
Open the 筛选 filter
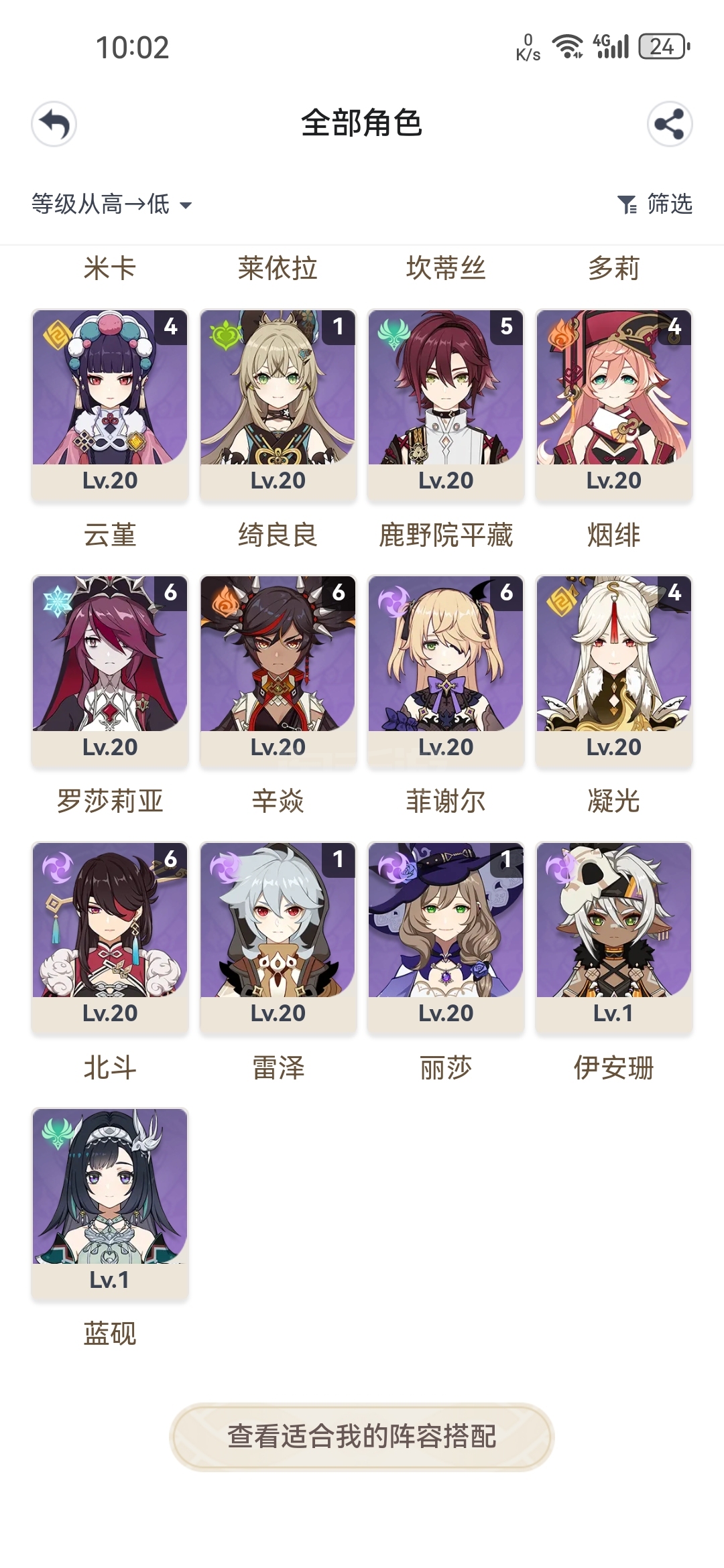[655, 204]
